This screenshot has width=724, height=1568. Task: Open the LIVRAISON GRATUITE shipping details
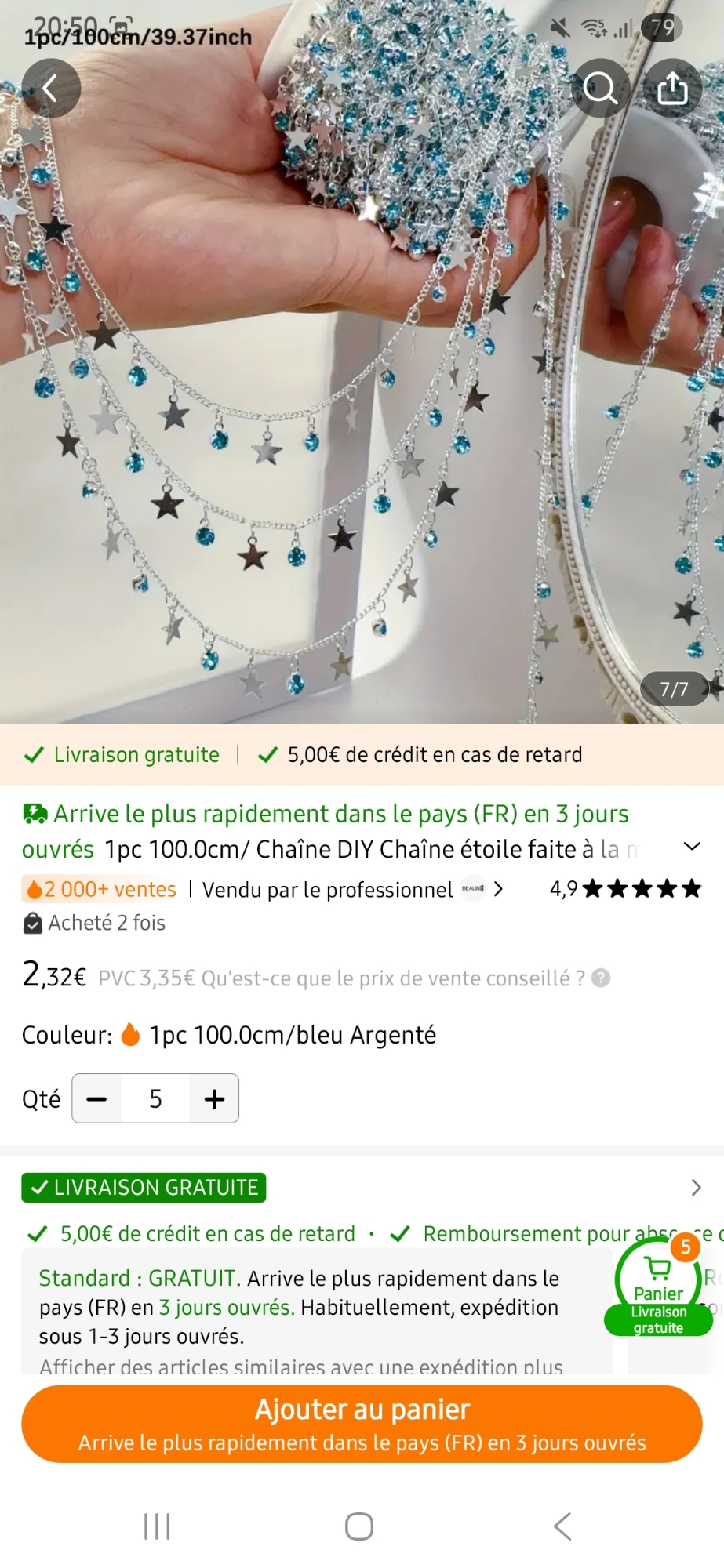point(695,1188)
